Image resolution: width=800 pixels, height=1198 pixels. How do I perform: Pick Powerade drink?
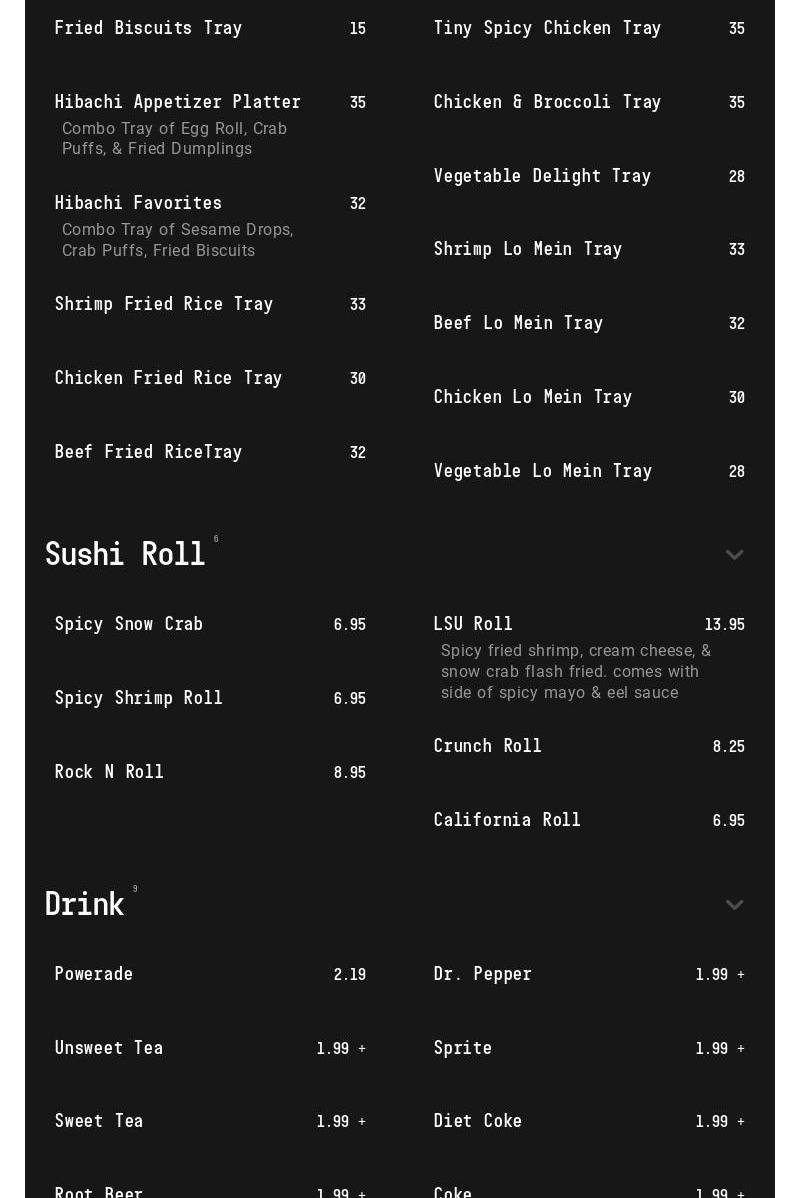94,974
